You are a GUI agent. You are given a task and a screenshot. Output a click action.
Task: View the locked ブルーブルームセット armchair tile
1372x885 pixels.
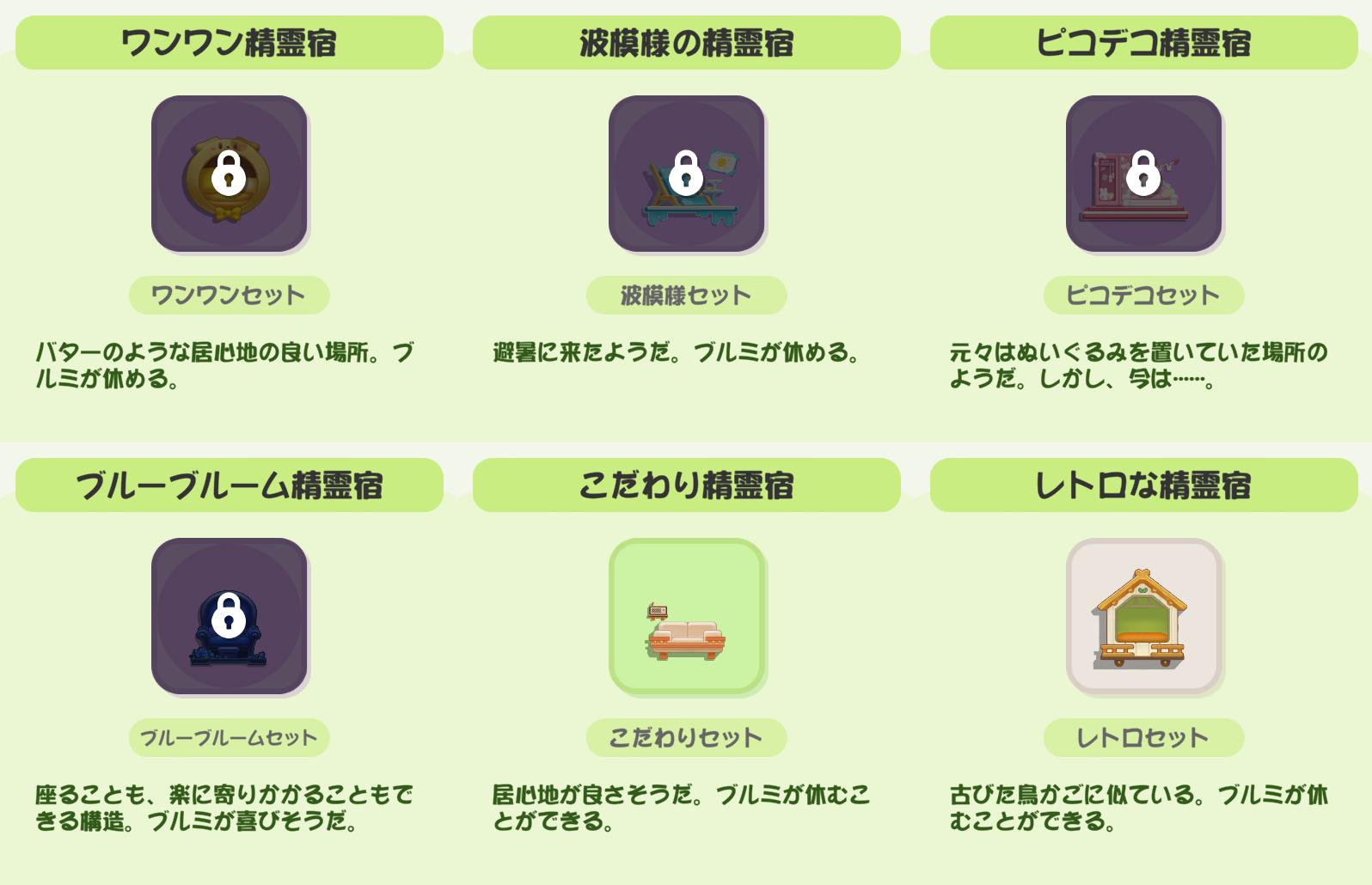(x=230, y=616)
